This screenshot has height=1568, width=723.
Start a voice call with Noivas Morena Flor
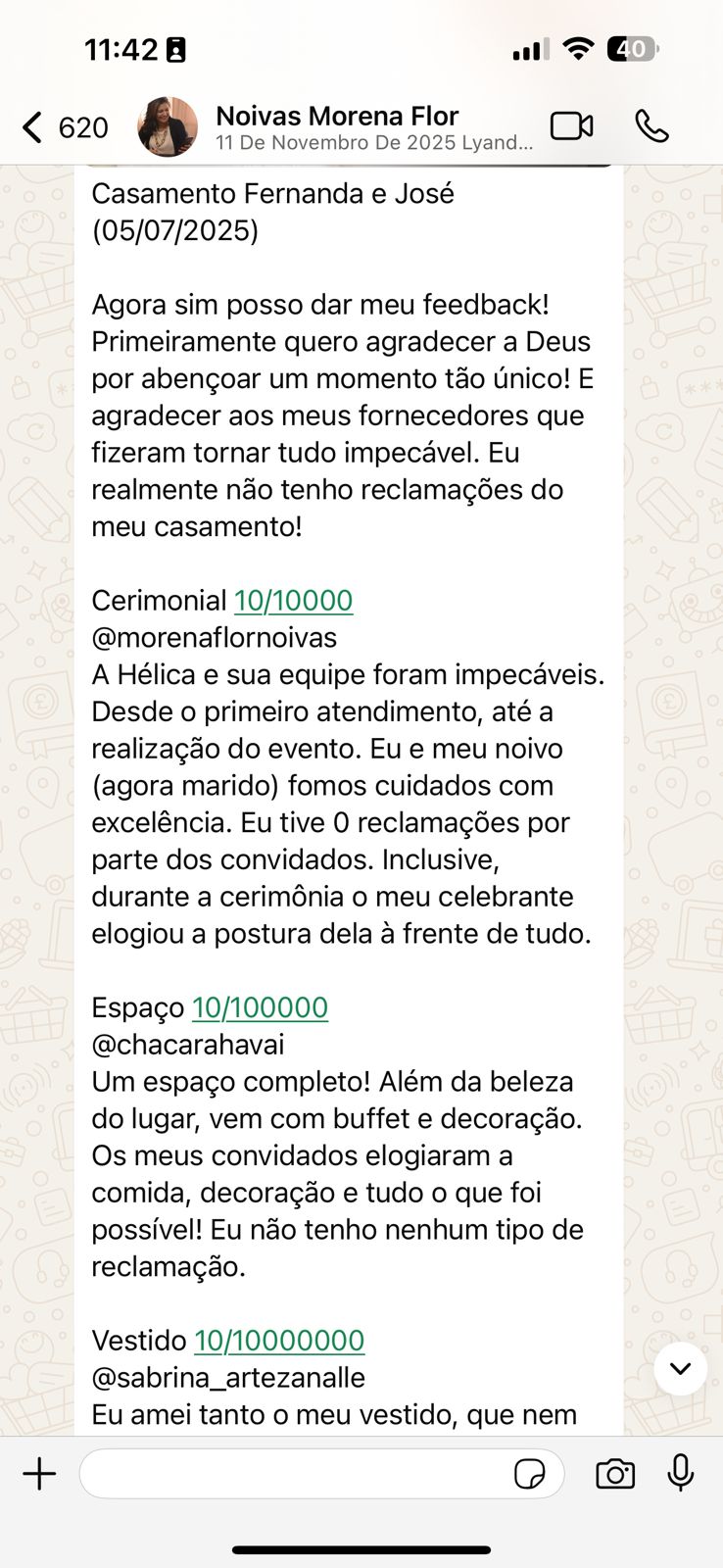[x=651, y=126]
